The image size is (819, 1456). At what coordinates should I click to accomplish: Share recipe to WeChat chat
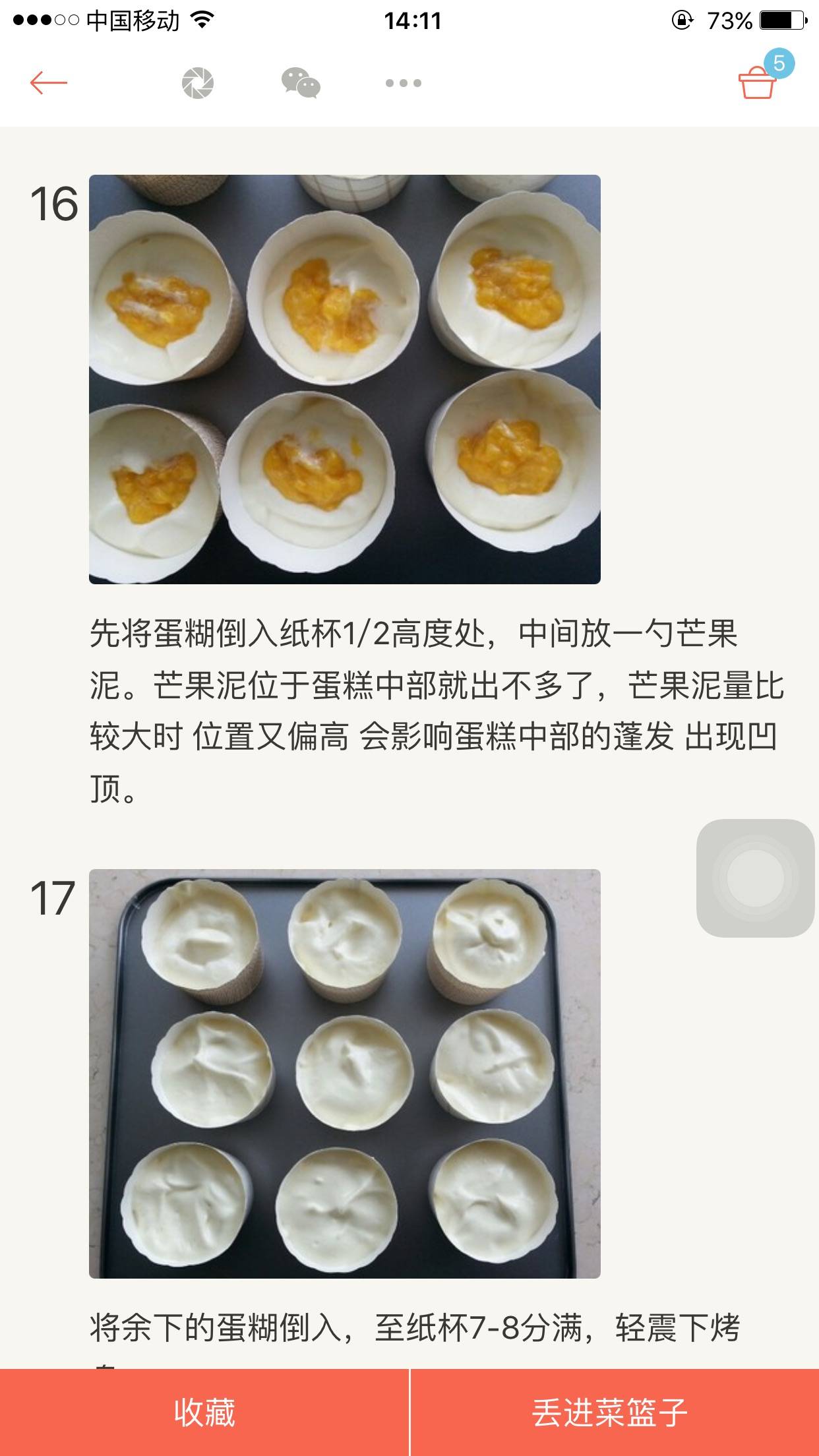click(x=301, y=84)
